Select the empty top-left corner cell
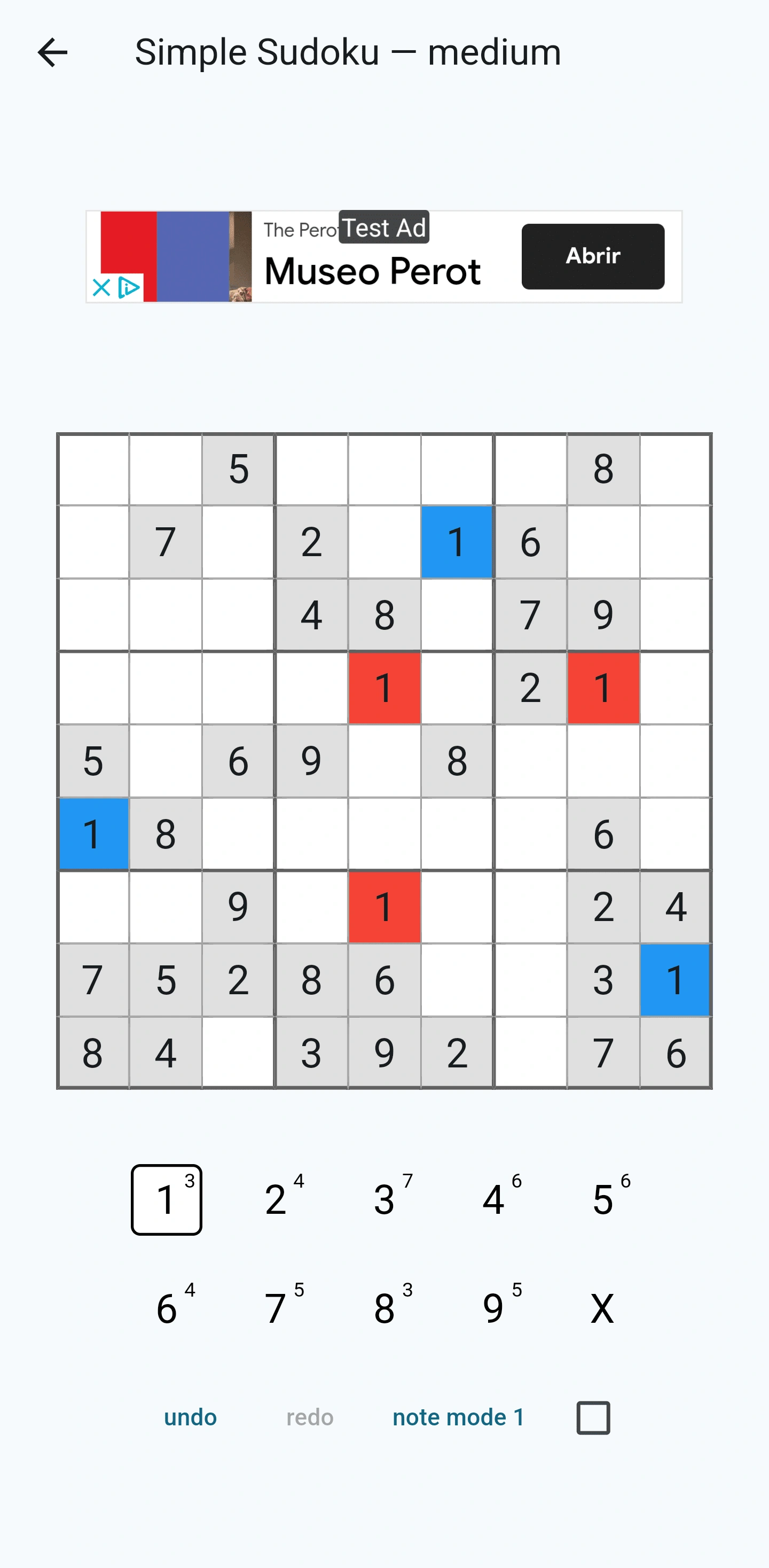Image resolution: width=769 pixels, height=1568 pixels. [93, 469]
